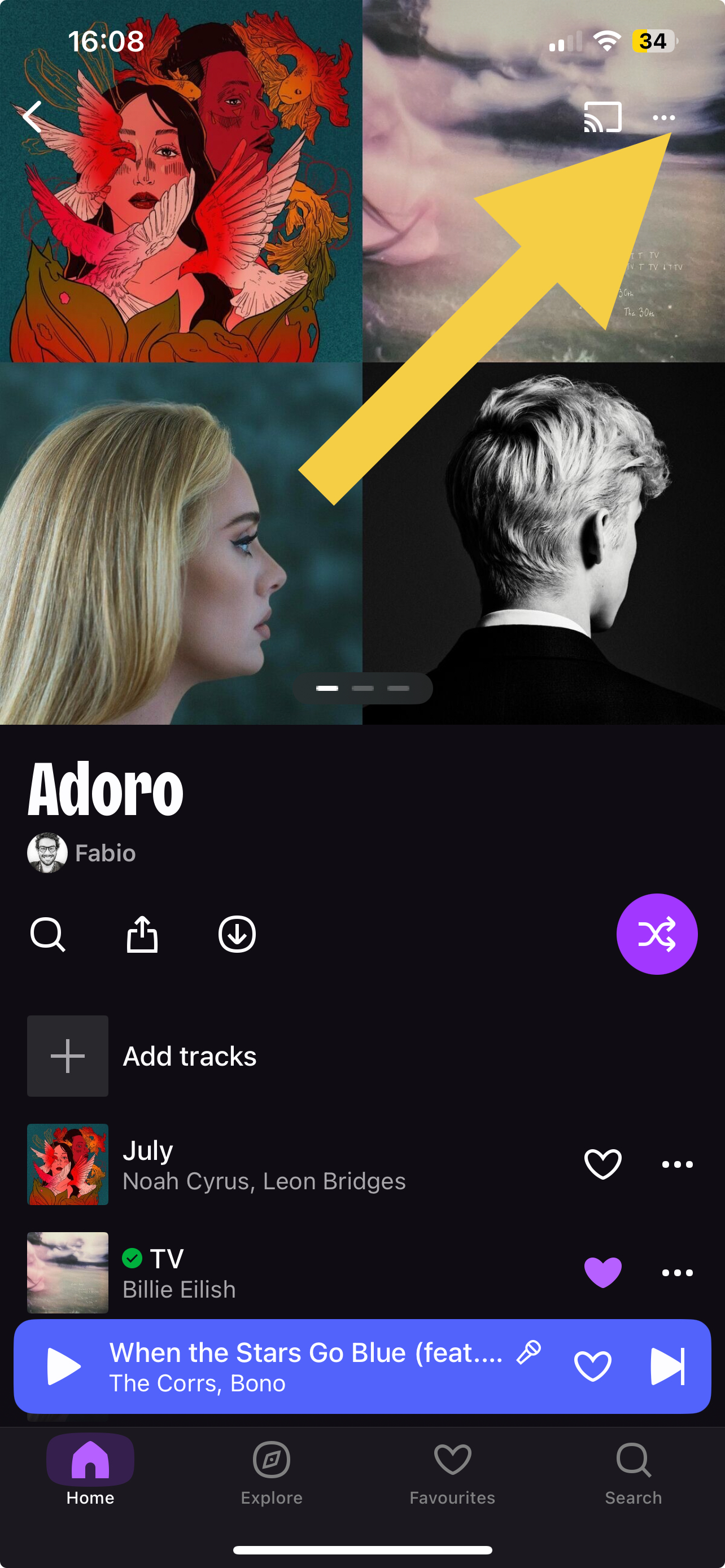Image resolution: width=725 pixels, height=1568 pixels.
Task: Open the playlist overflow menu
Action: (x=663, y=117)
